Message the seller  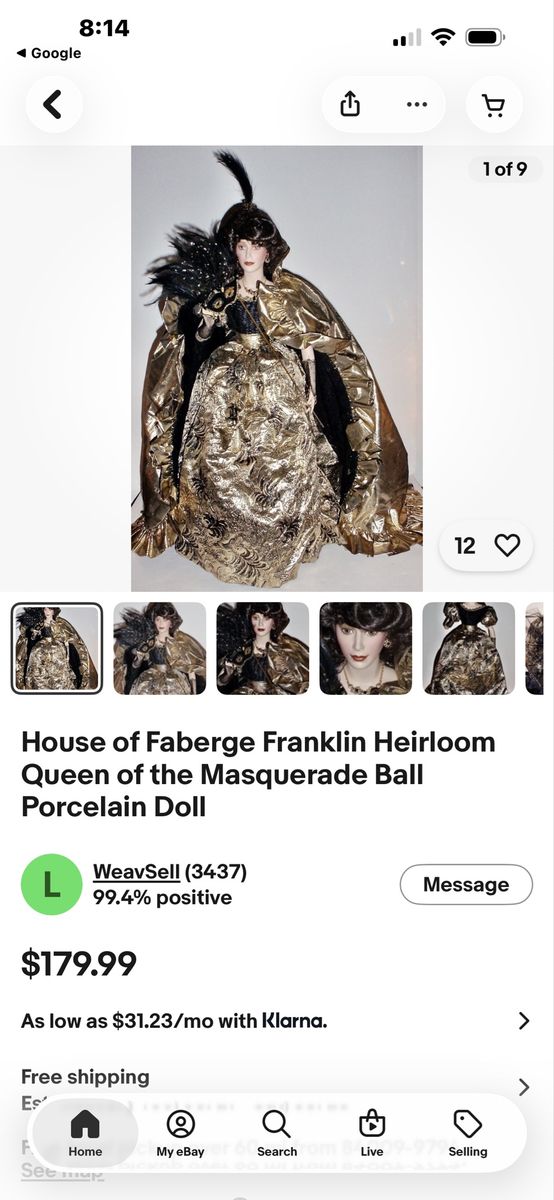coord(466,884)
